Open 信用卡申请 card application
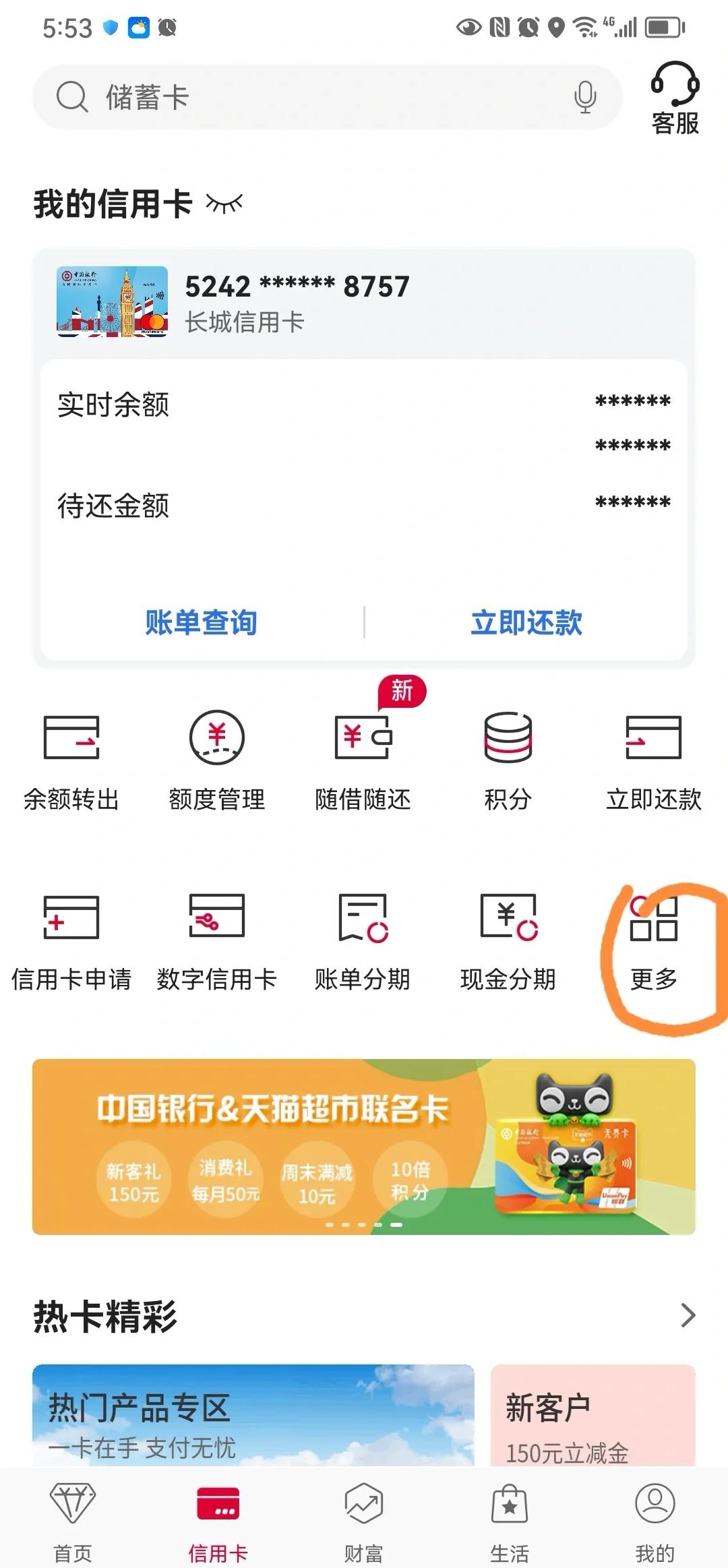The height and width of the screenshot is (1568, 728). 71,940
